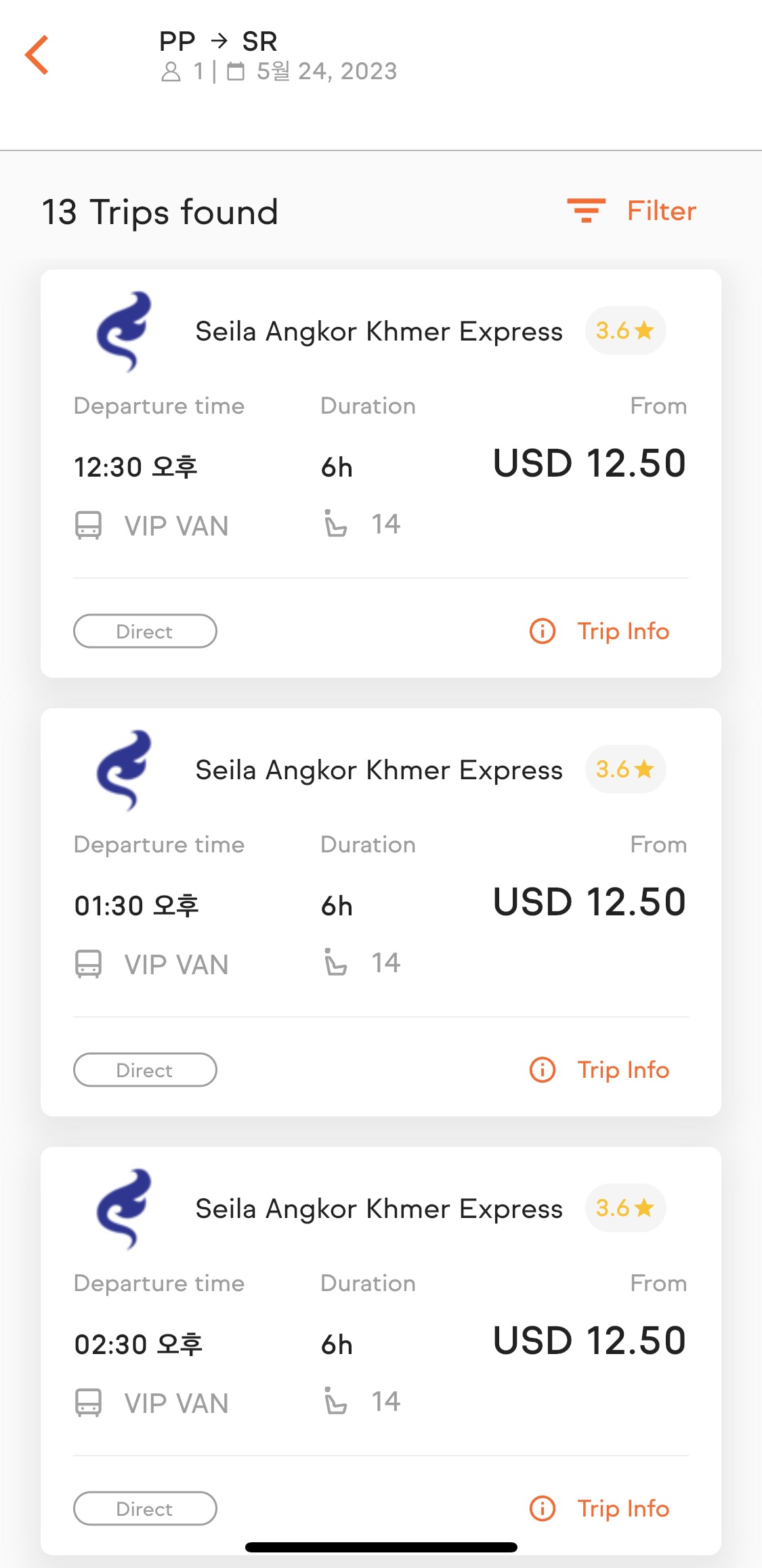Select the 12:30 Seila Angkor Khmer Express trip
The height and width of the screenshot is (1568, 762).
(x=381, y=473)
